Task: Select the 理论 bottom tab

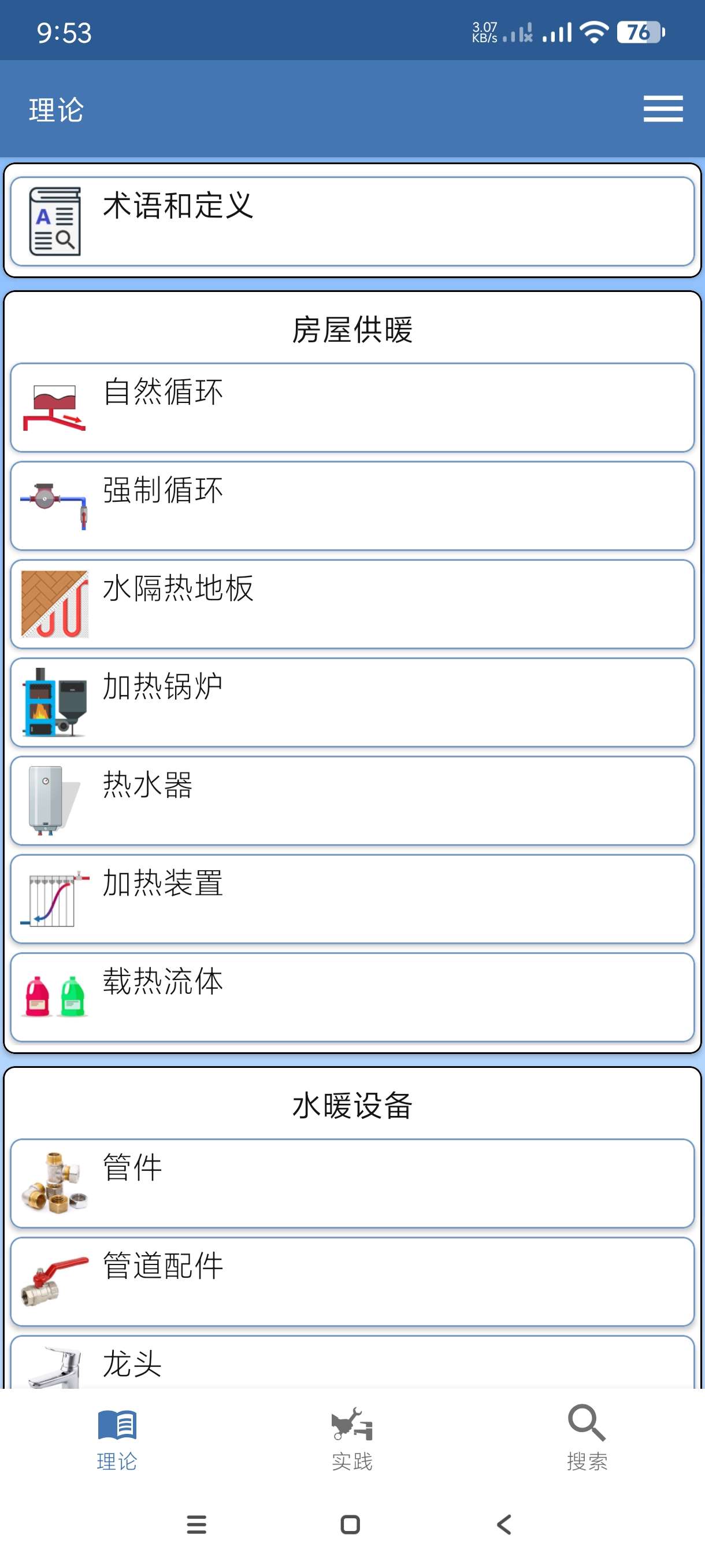Action: click(117, 1439)
